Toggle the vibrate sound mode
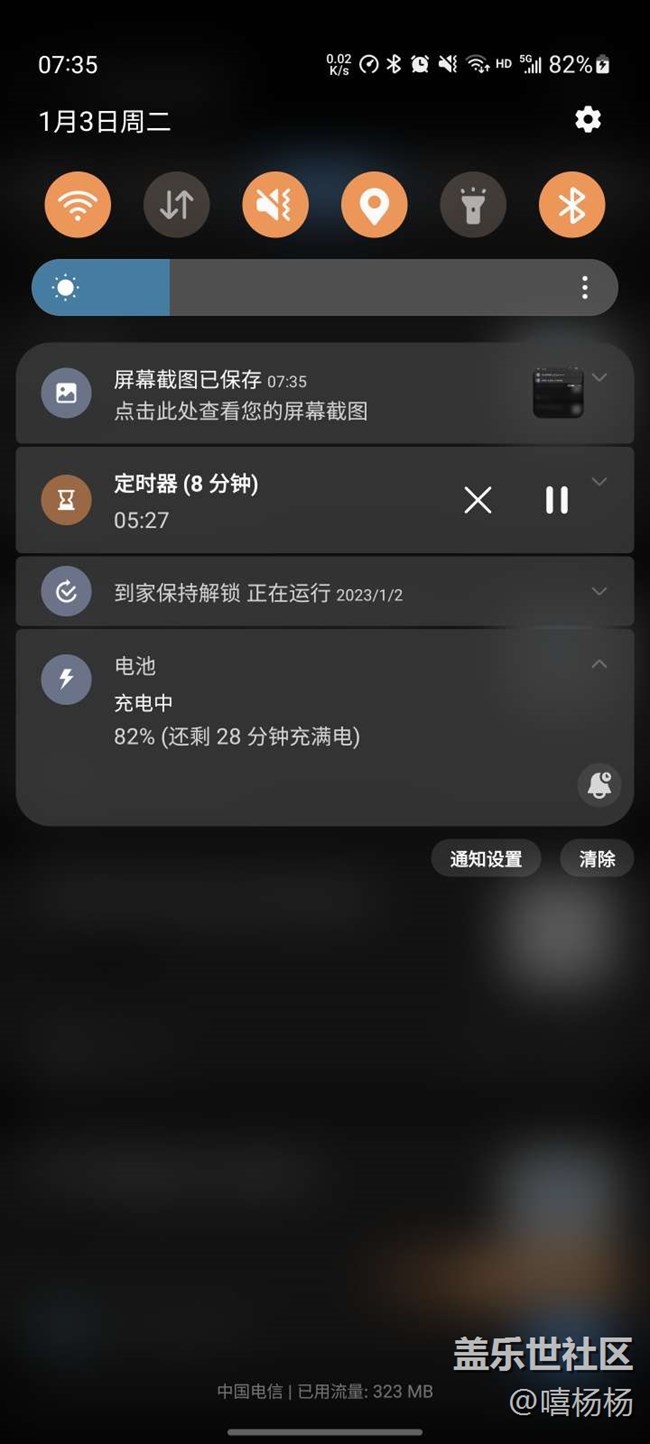The width and height of the screenshot is (650, 1444). pyautogui.click(x=275, y=205)
